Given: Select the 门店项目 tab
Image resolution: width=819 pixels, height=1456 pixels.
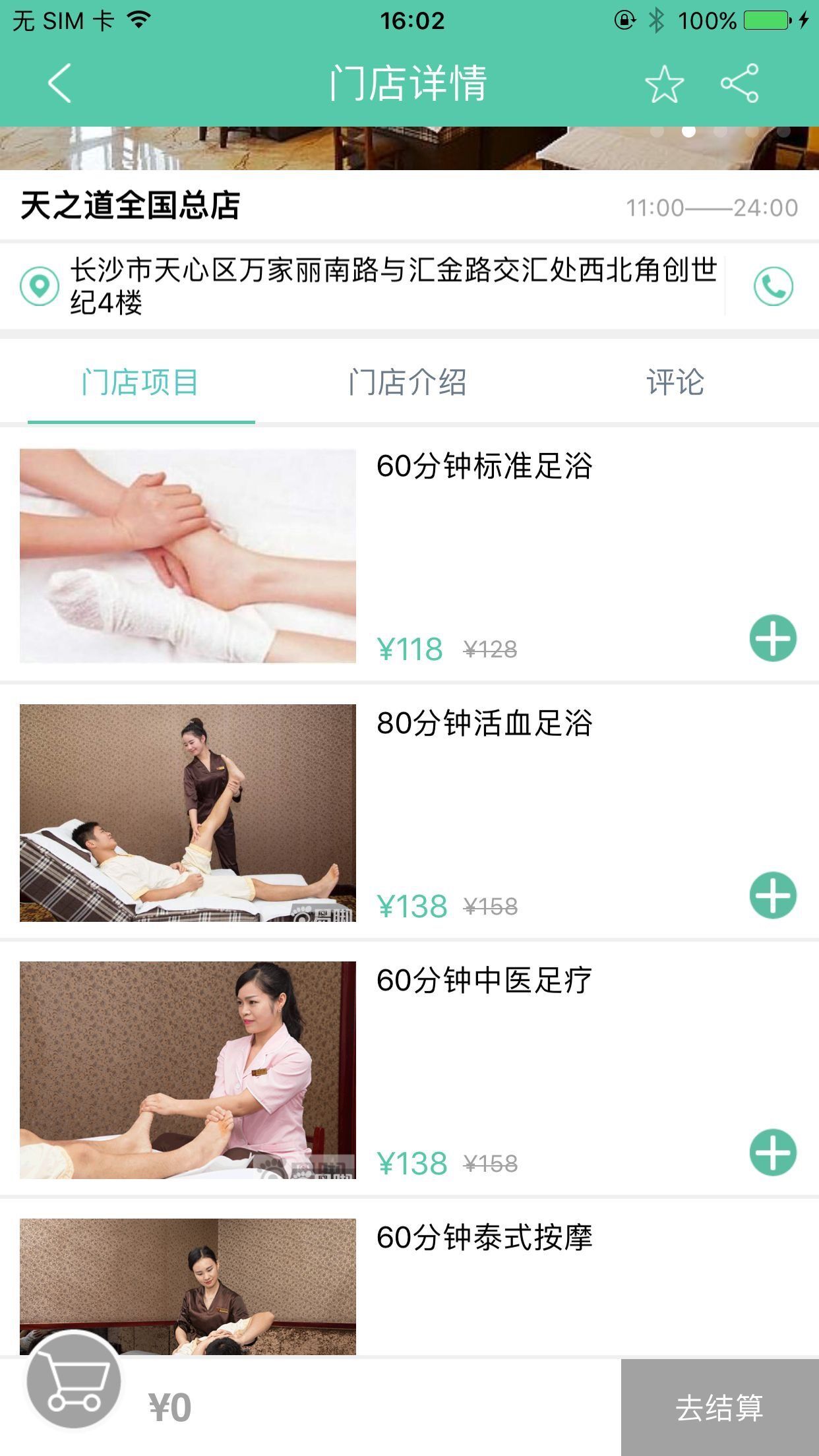Looking at the screenshot, I should [x=140, y=382].
